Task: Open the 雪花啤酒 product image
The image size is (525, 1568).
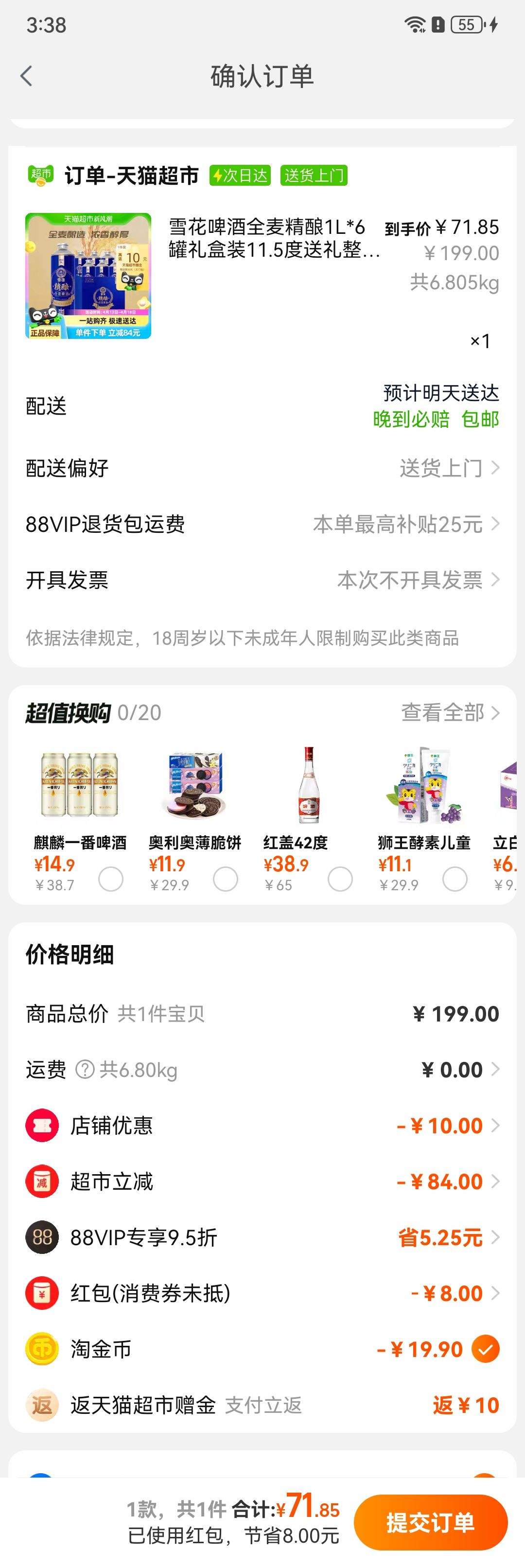Action: point(88,276)
